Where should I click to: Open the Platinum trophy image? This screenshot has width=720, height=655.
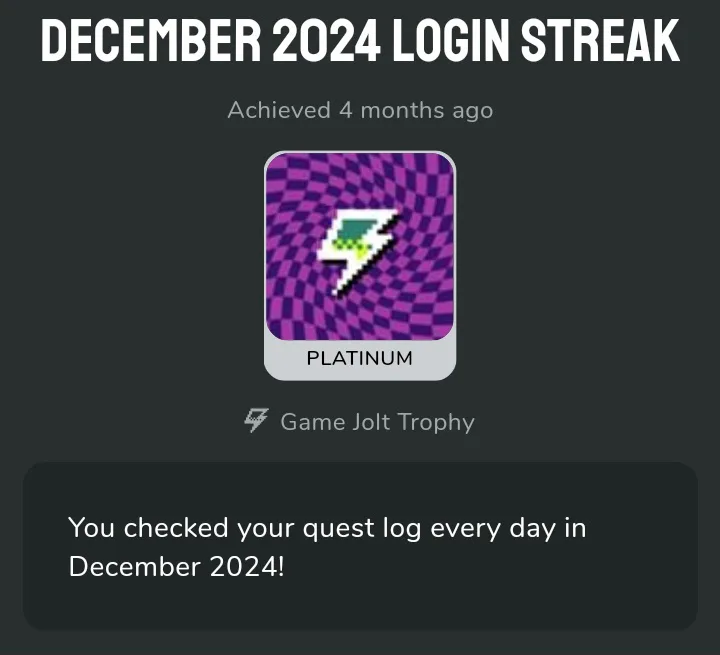click(x=360, y=247)
